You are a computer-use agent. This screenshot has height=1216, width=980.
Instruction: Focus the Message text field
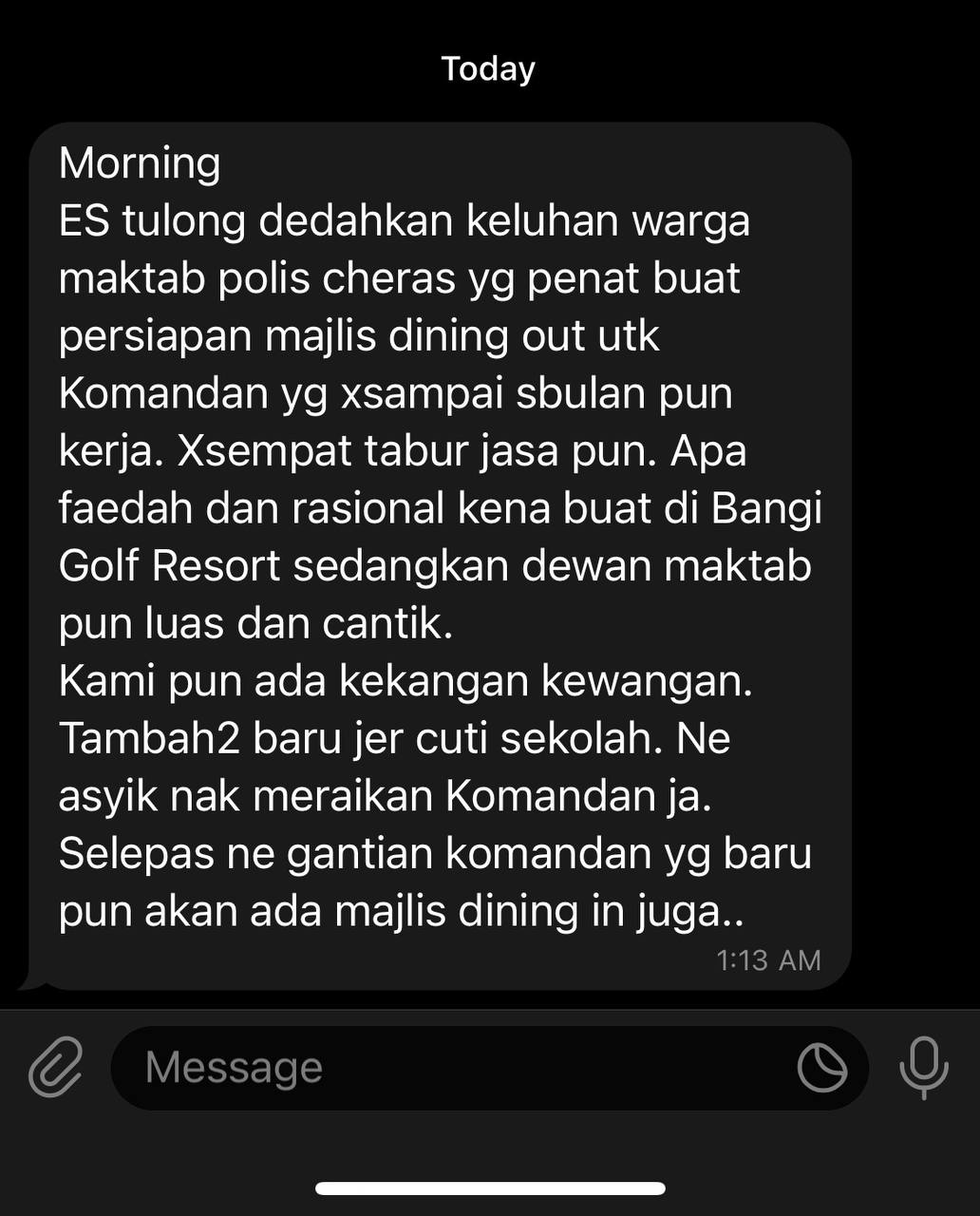(456, 1068)
